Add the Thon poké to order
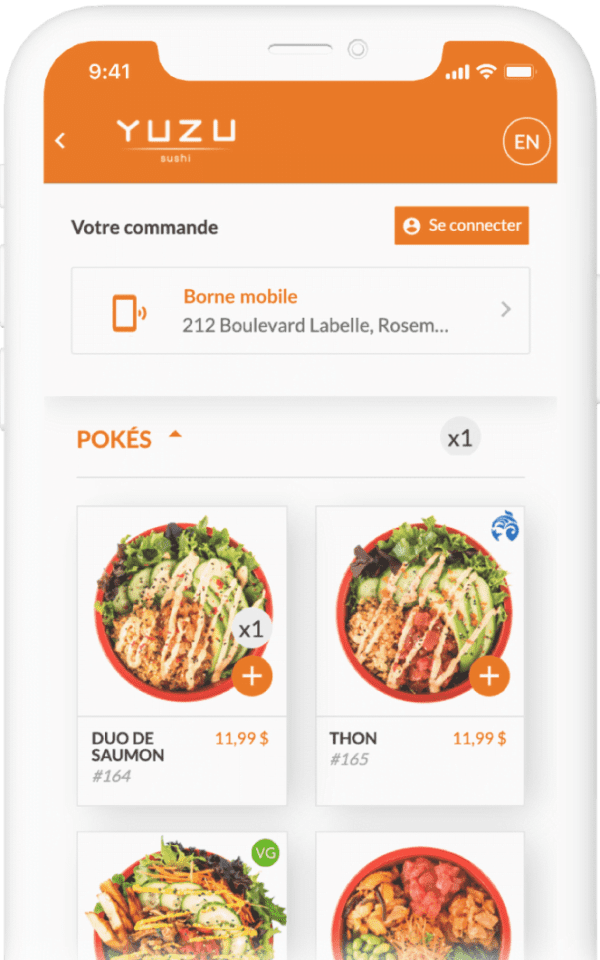Image resolution: width=600 pixels, height=960 pixels. (489, 677)
